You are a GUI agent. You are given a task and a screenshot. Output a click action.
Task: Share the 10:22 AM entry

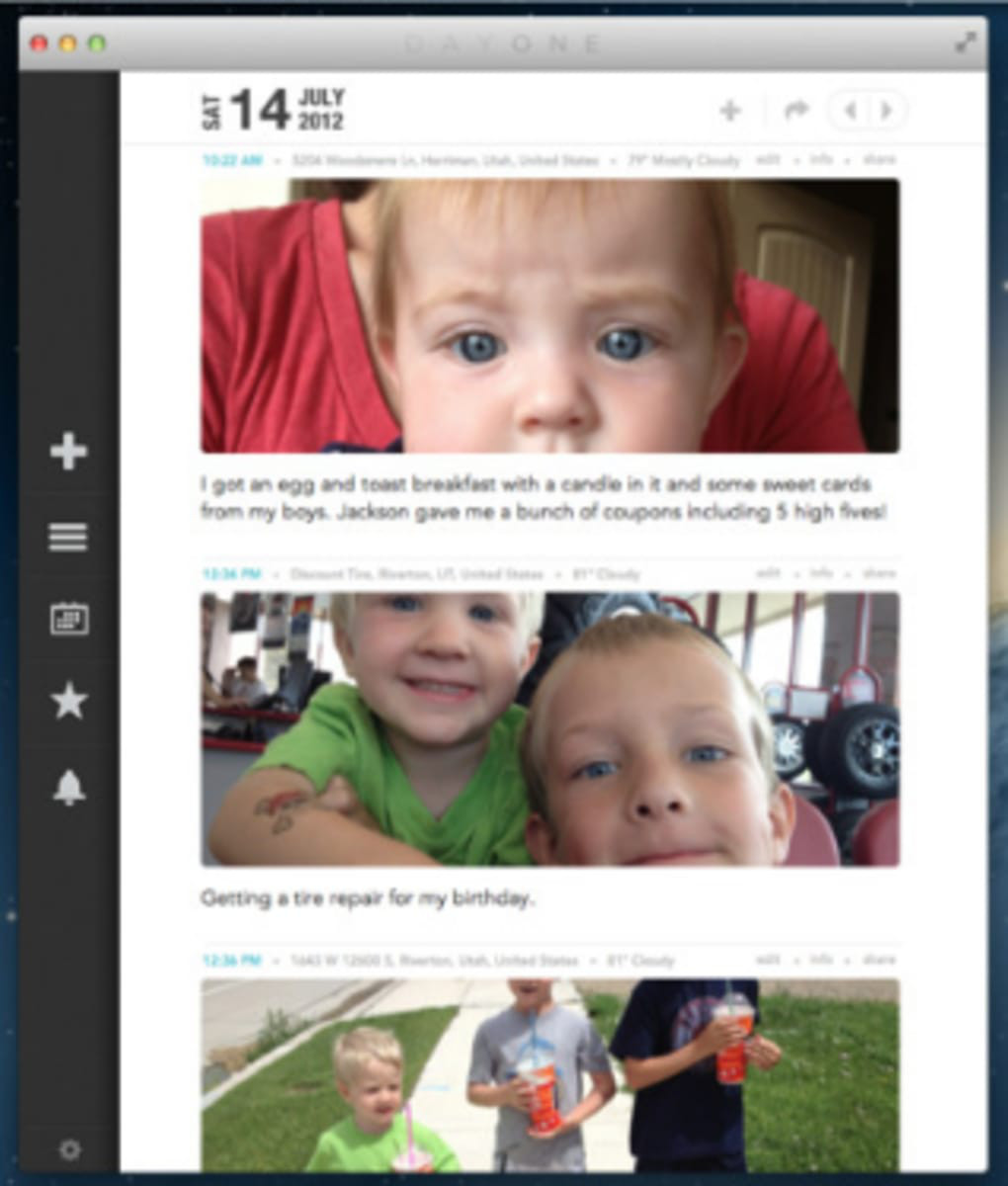(x=879, y=159)
